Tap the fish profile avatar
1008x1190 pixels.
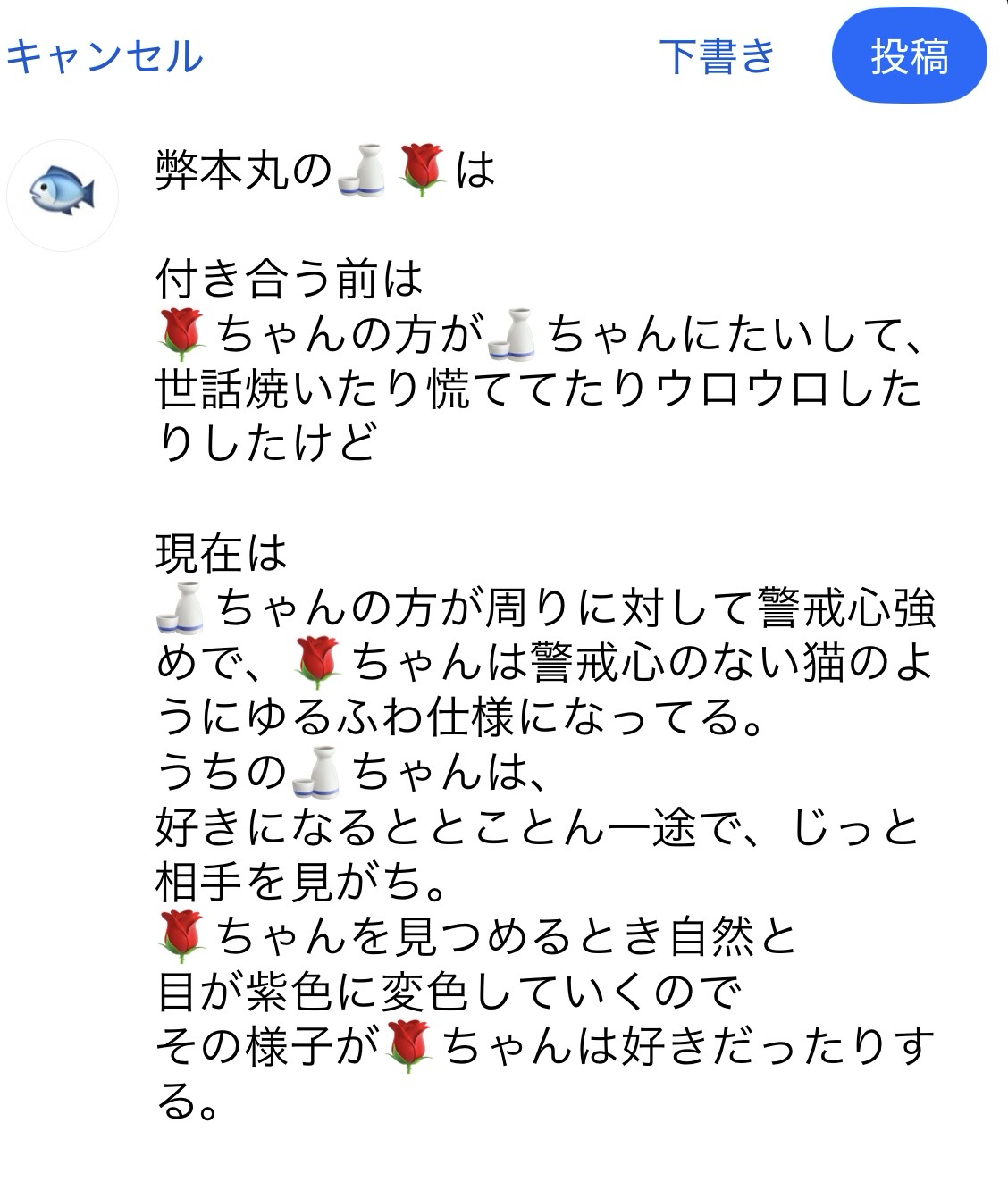click(63, 195)
